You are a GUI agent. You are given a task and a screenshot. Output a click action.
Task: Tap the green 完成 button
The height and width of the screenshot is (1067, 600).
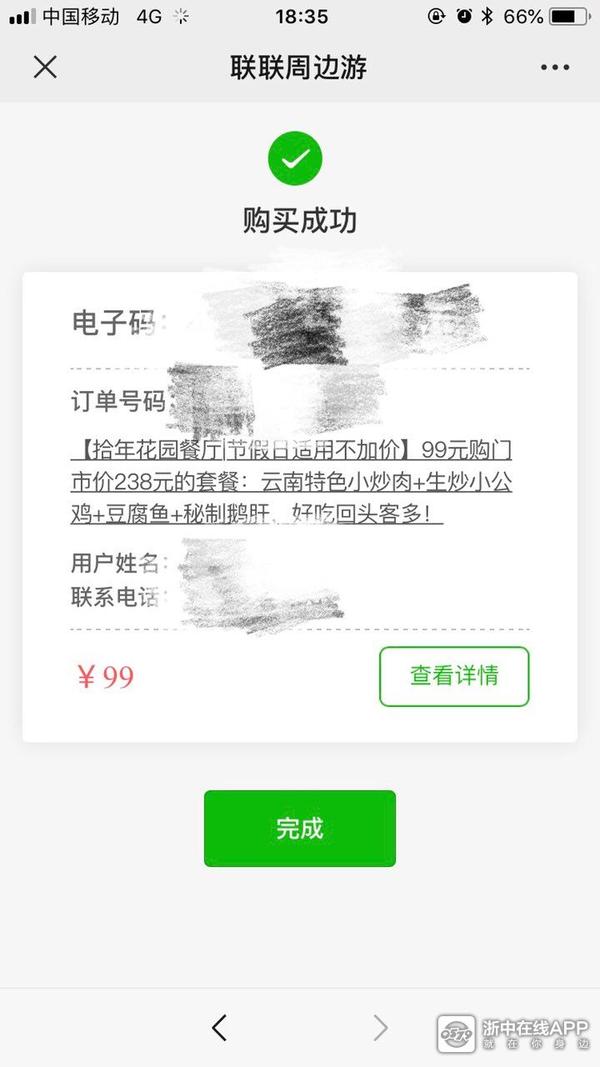click(x=300, y=828)
